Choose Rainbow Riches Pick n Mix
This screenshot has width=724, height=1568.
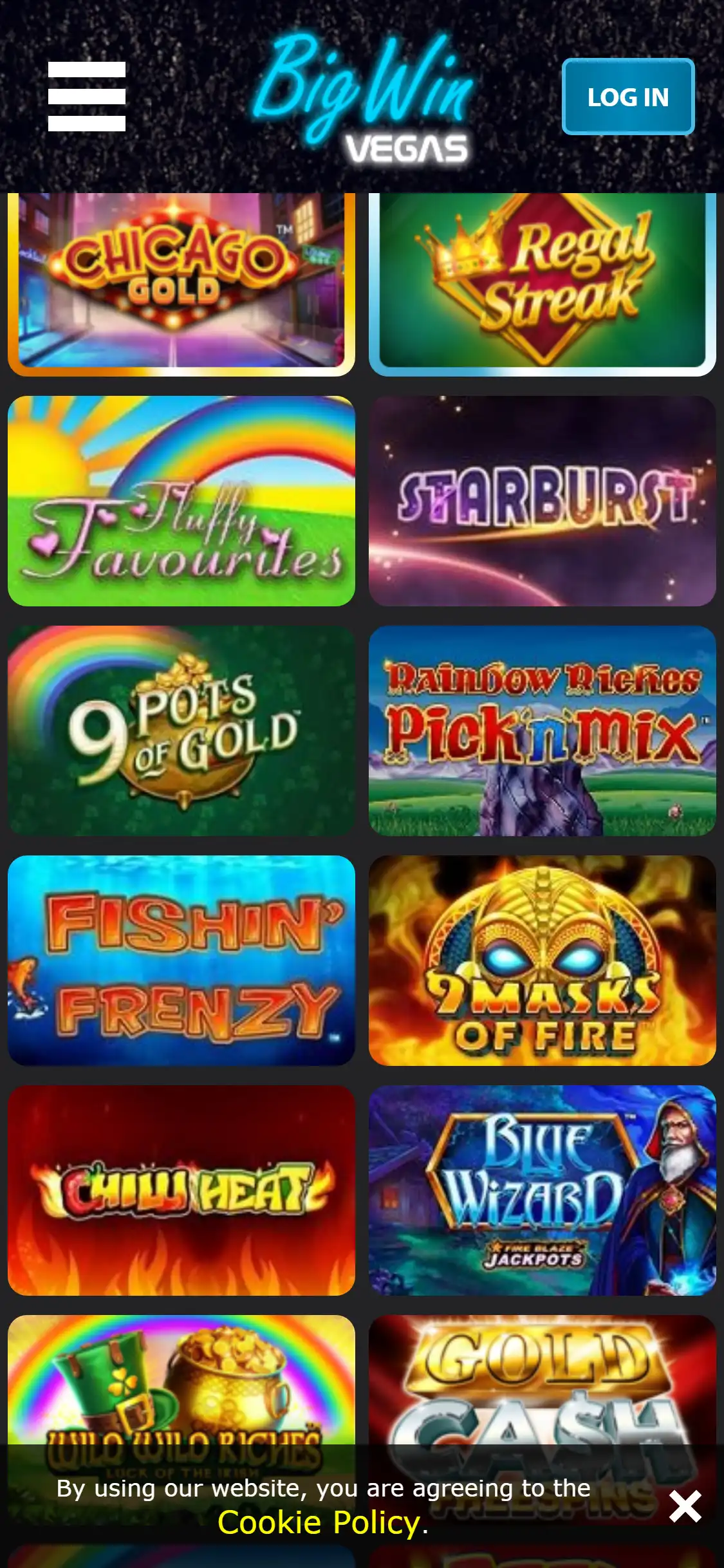542,731
